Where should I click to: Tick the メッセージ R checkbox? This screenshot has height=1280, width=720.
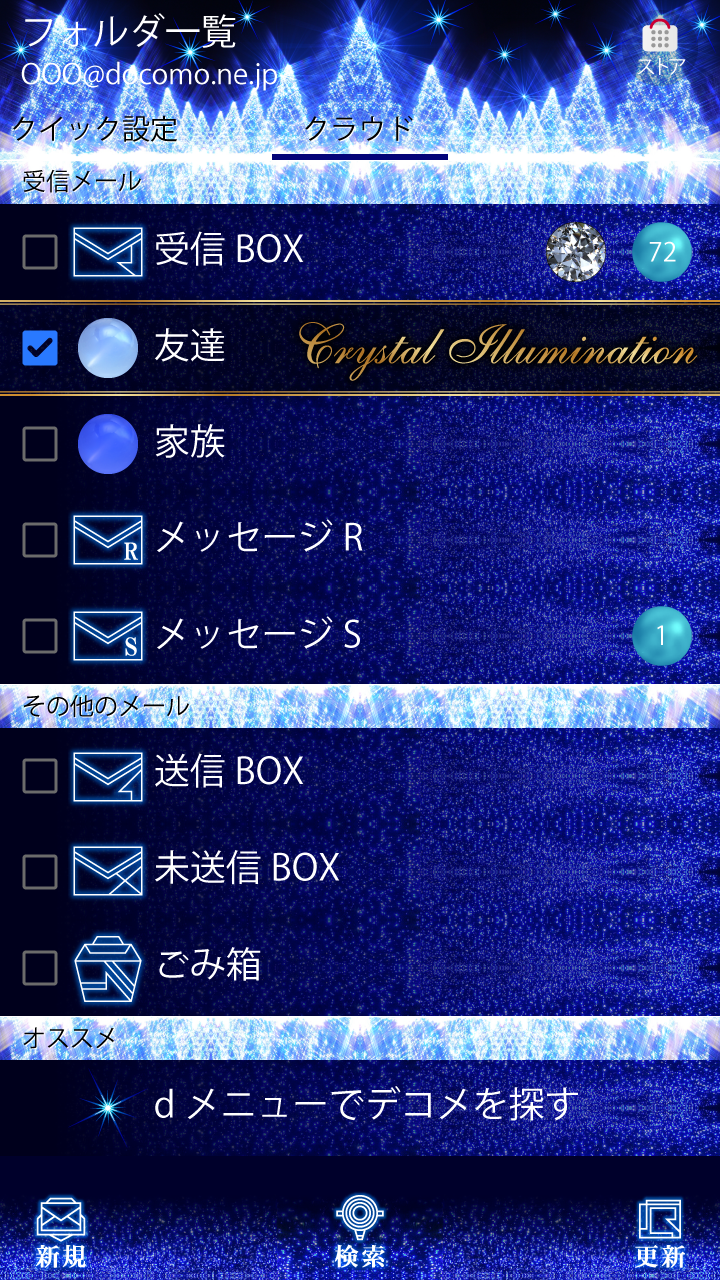(x=40, y=539)
